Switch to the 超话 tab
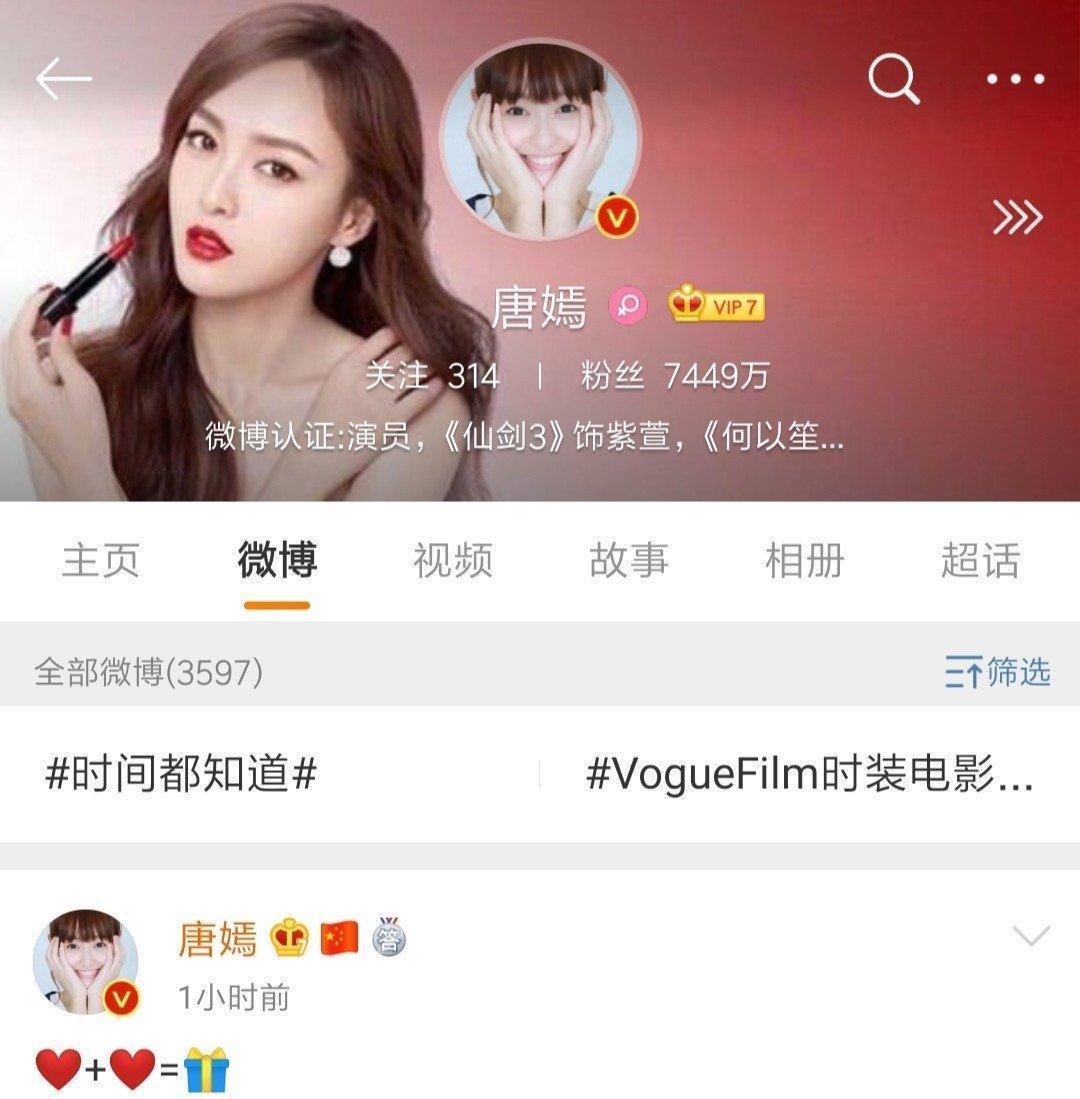Image resolution: width=1080 pixels, height=1099 pixels. [980, 560]
